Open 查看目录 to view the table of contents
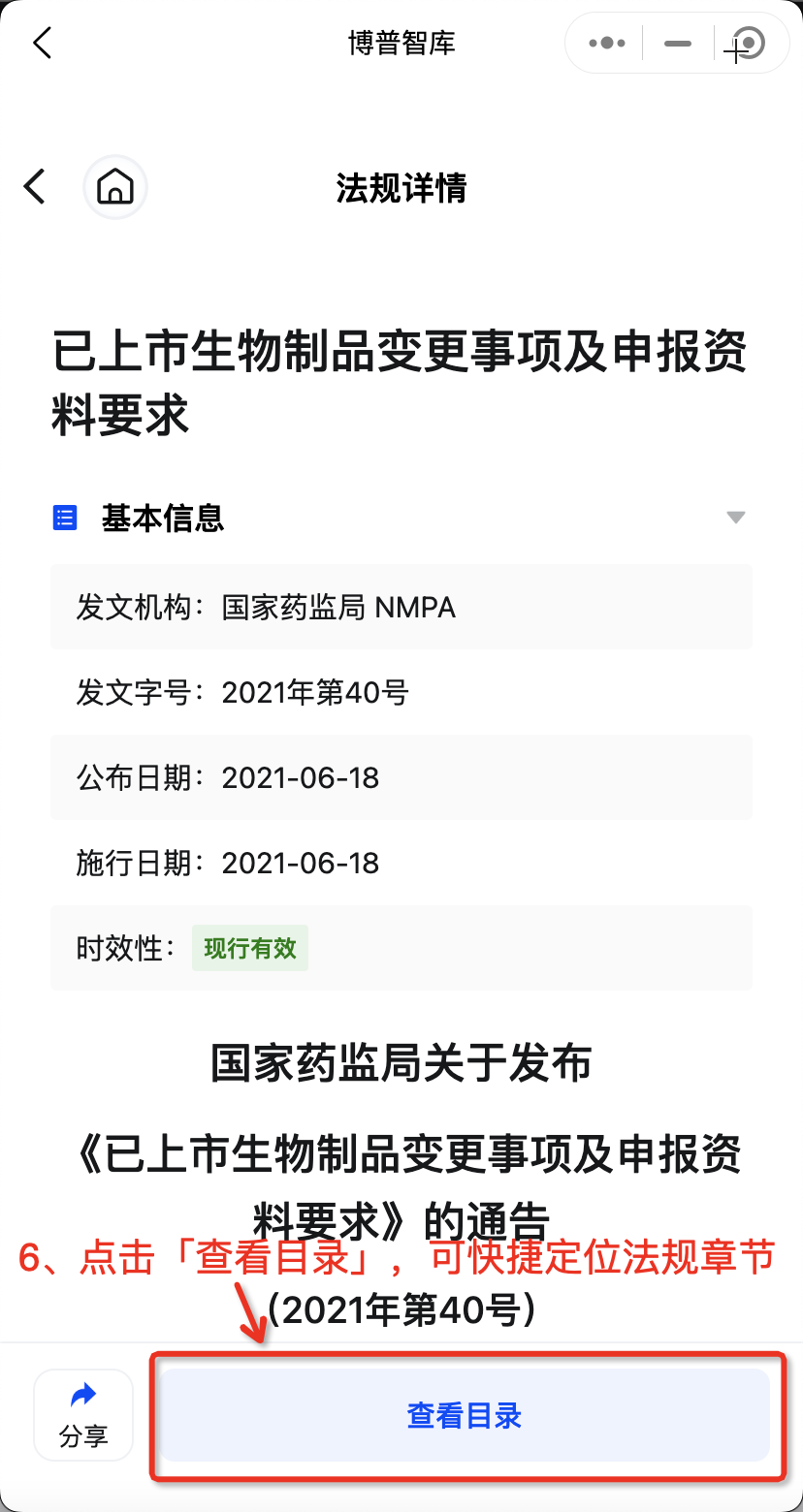The image size is (803, 1512). coord(465,1415)
